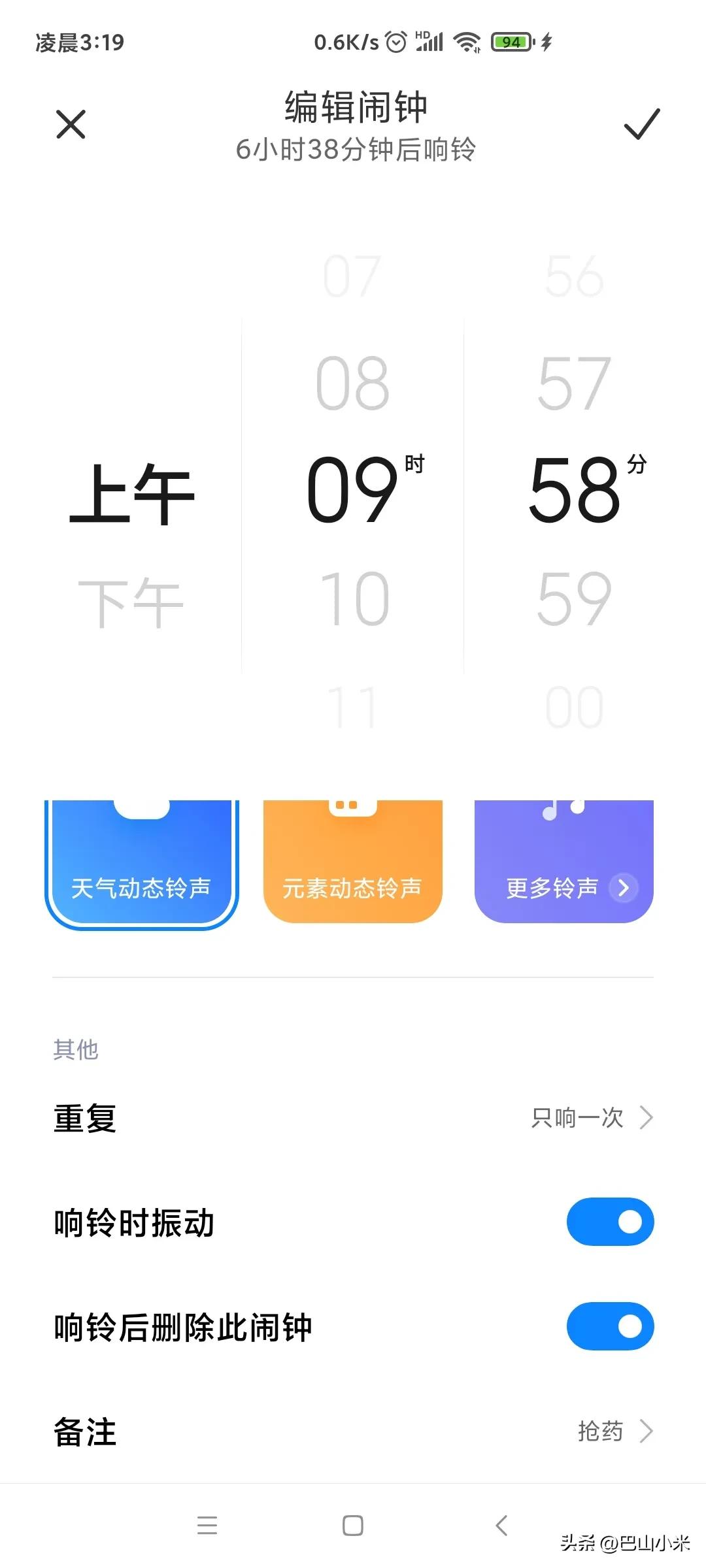Tap the battery indicator showing 94

[x=512, y=42]
